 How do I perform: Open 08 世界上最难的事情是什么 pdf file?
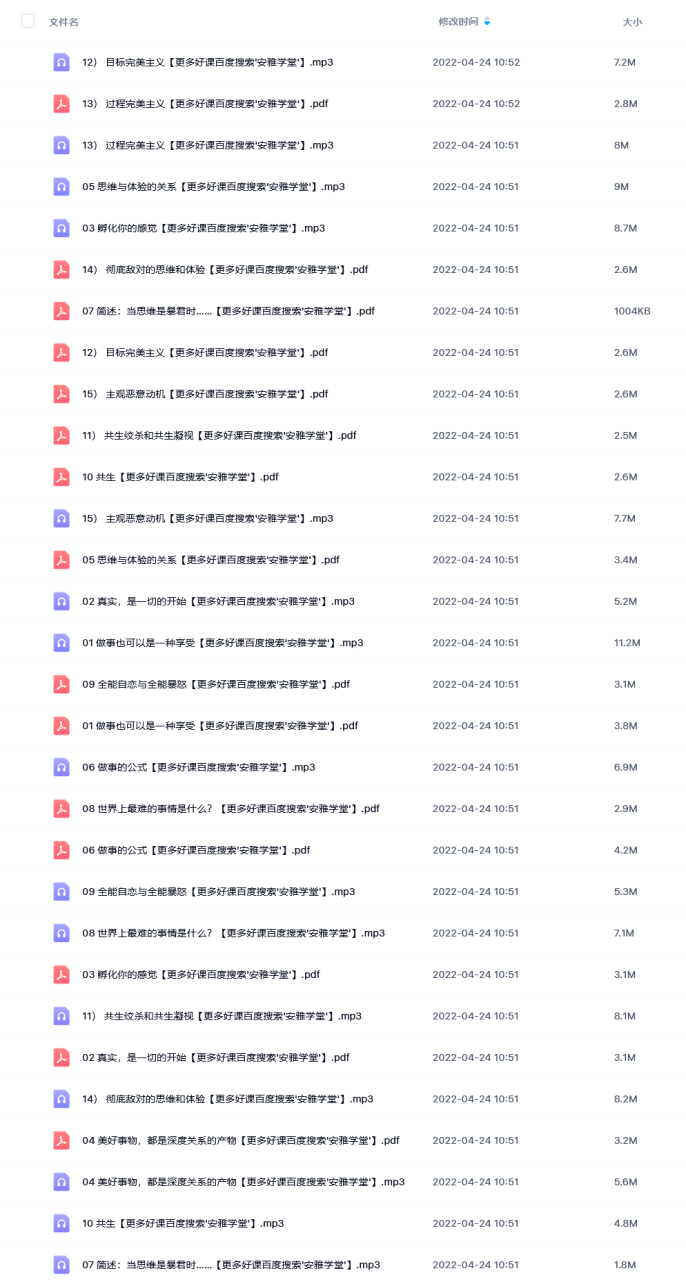[x=231, y=809]
